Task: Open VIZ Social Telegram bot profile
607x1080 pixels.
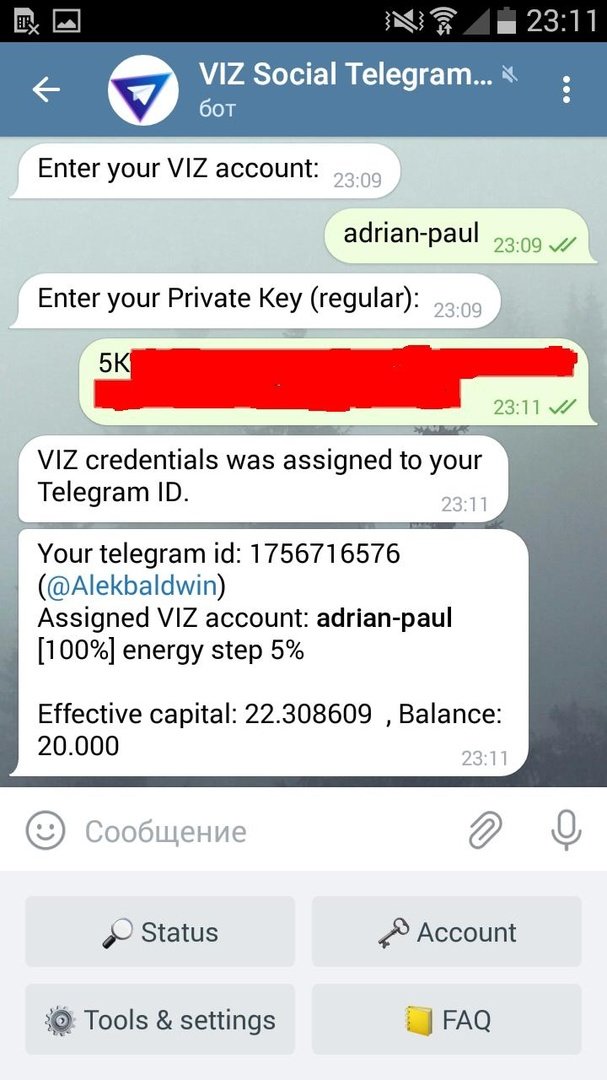Action: tap(345, 89)
